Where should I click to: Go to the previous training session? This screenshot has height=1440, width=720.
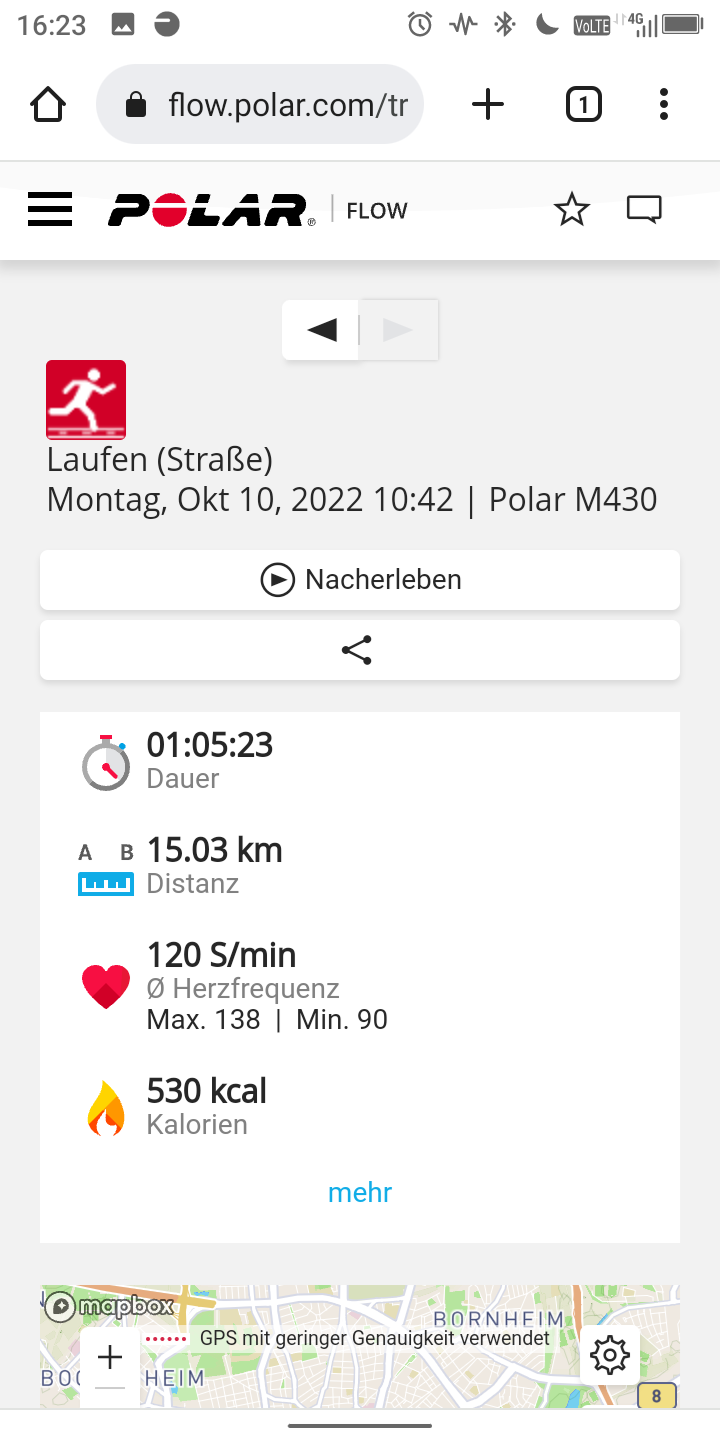tap(321, 330)
